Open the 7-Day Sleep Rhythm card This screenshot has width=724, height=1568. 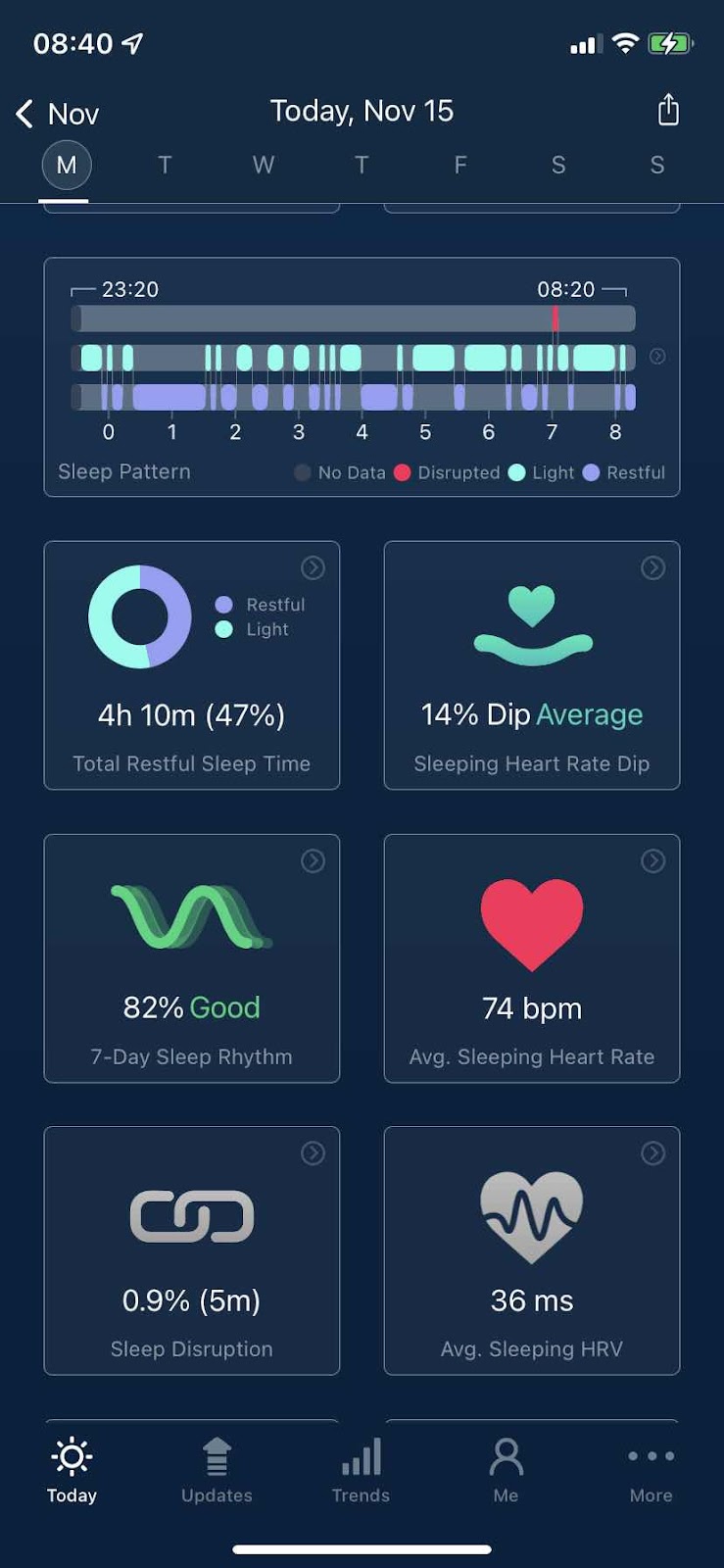point(192,958)
